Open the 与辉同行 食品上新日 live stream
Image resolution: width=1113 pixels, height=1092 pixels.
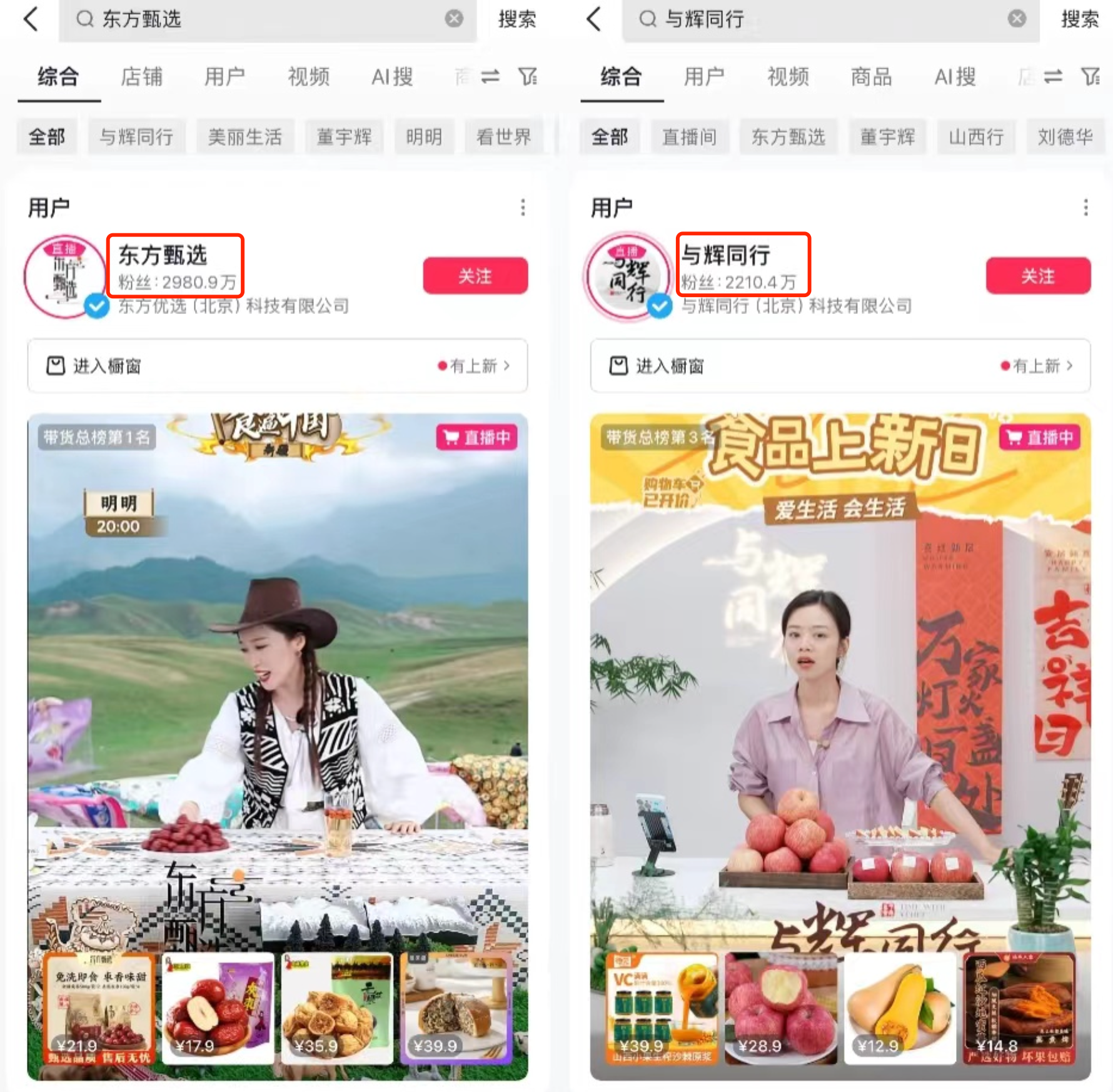(x=840, y=657)
